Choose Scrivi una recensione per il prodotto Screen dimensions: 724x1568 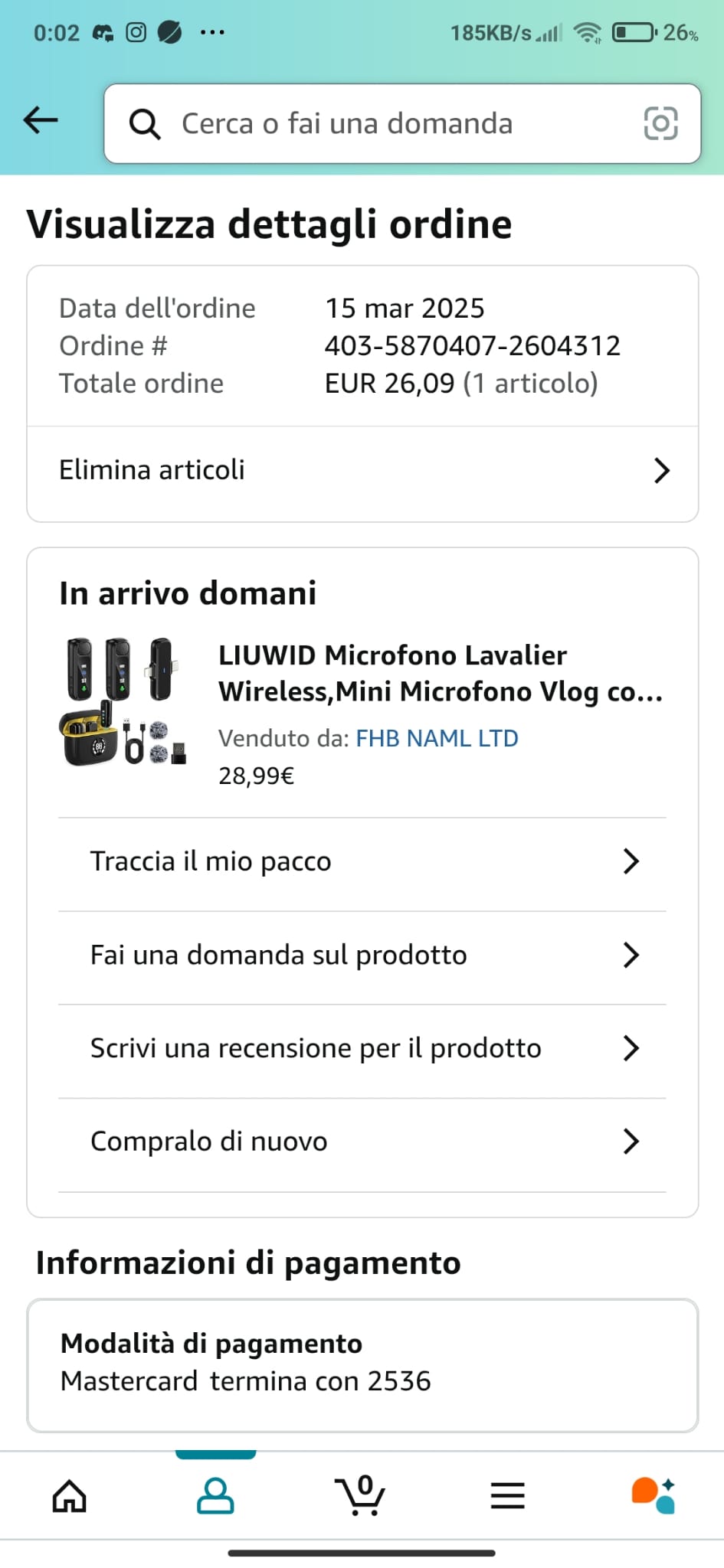pyautogui.click(x=362, y=1048)
